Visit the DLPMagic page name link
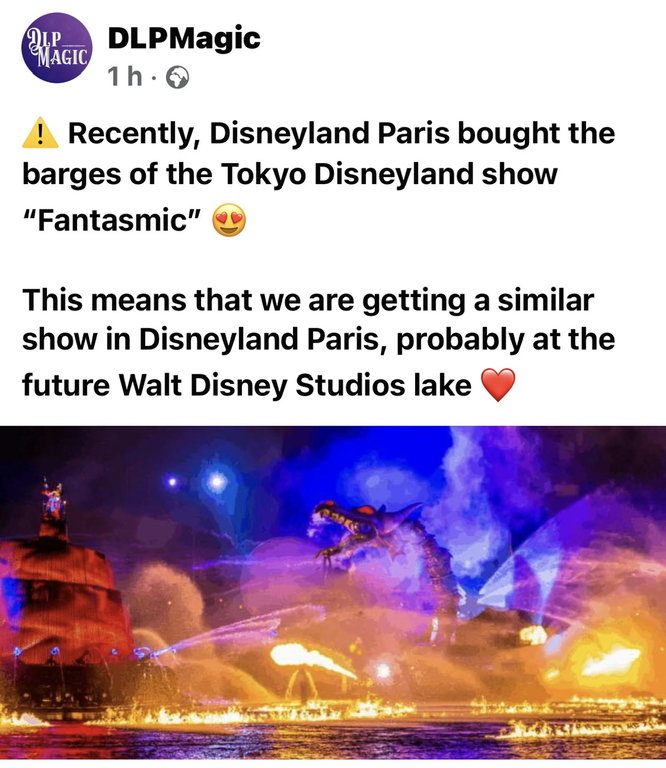Viewport: 666px width, 768px height. [x=183, y=39]
